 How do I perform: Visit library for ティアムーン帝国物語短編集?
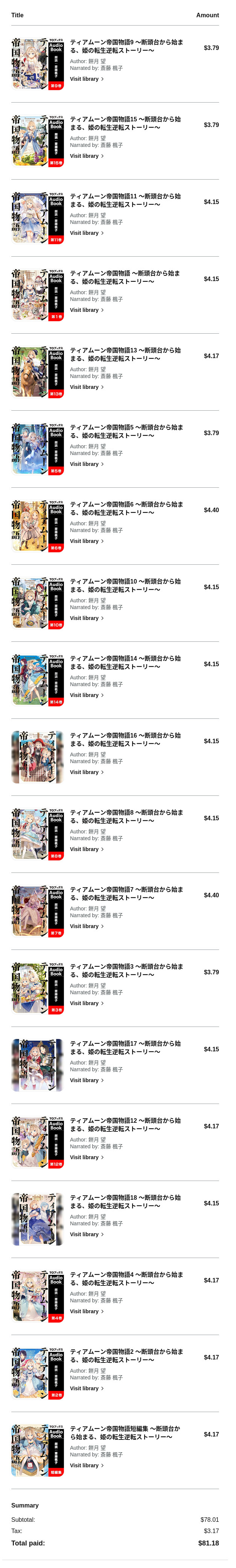click(86, 1465)
